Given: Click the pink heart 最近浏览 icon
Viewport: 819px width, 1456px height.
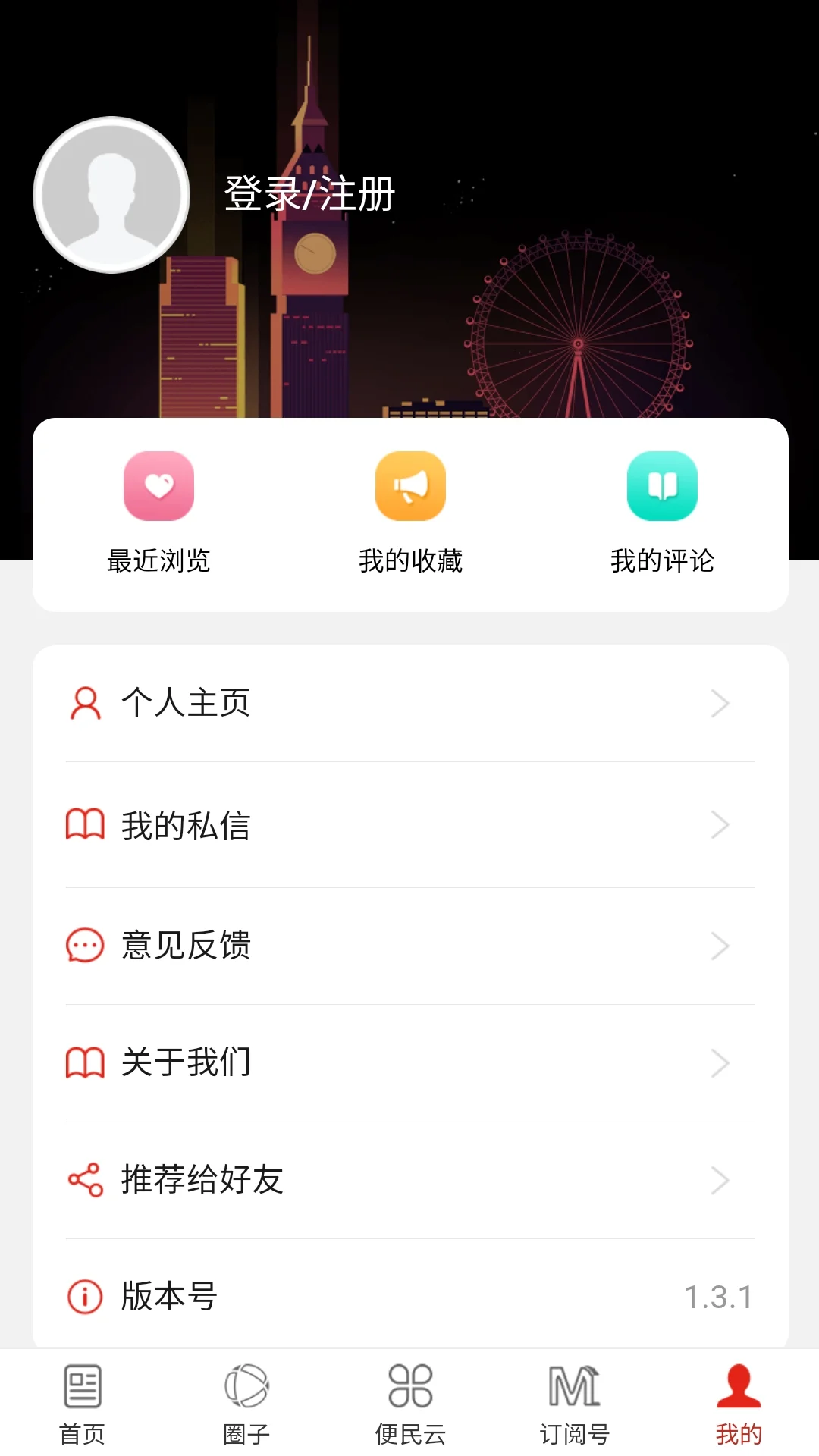Looking at the screenshot, I should (x=158, y=486).
